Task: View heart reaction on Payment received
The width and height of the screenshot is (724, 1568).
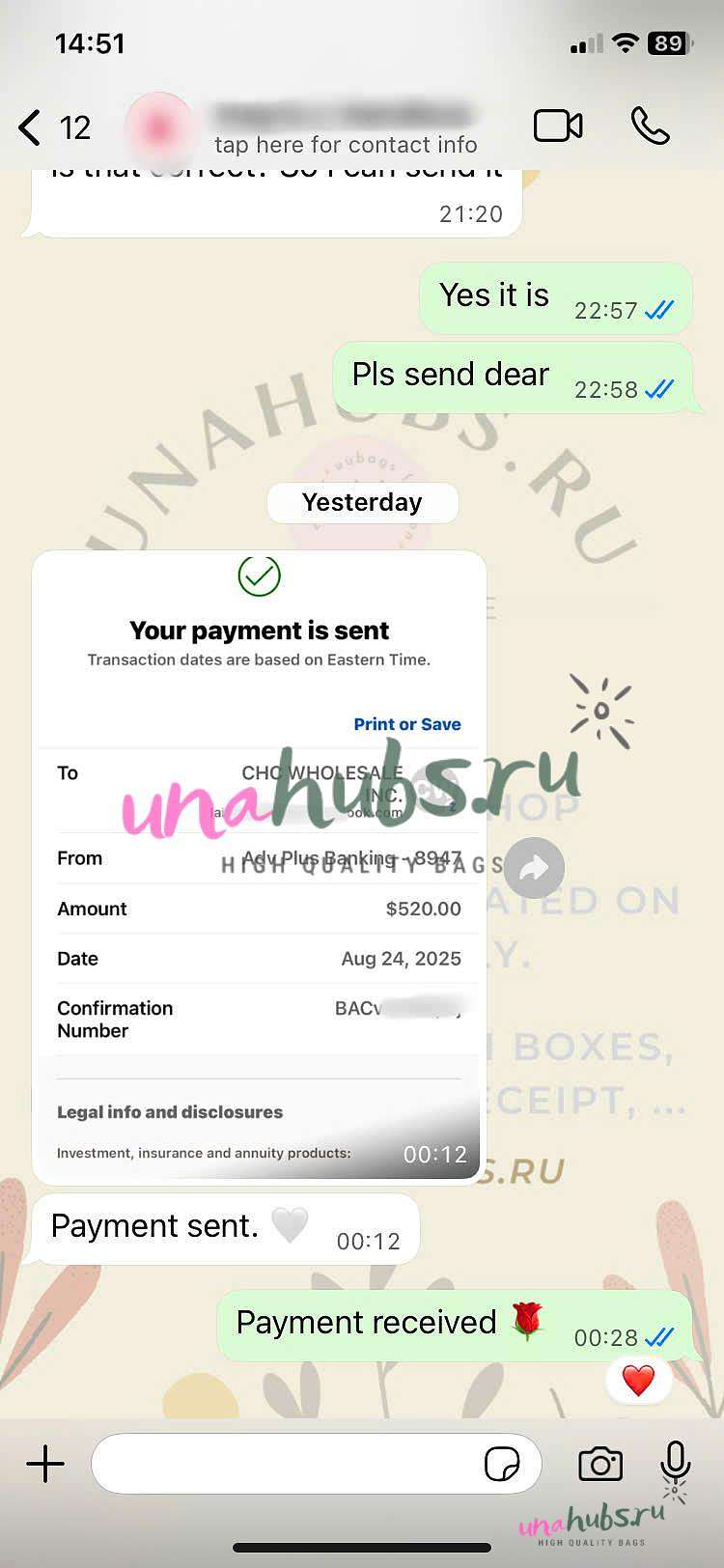Action: tap(638, 1380)
